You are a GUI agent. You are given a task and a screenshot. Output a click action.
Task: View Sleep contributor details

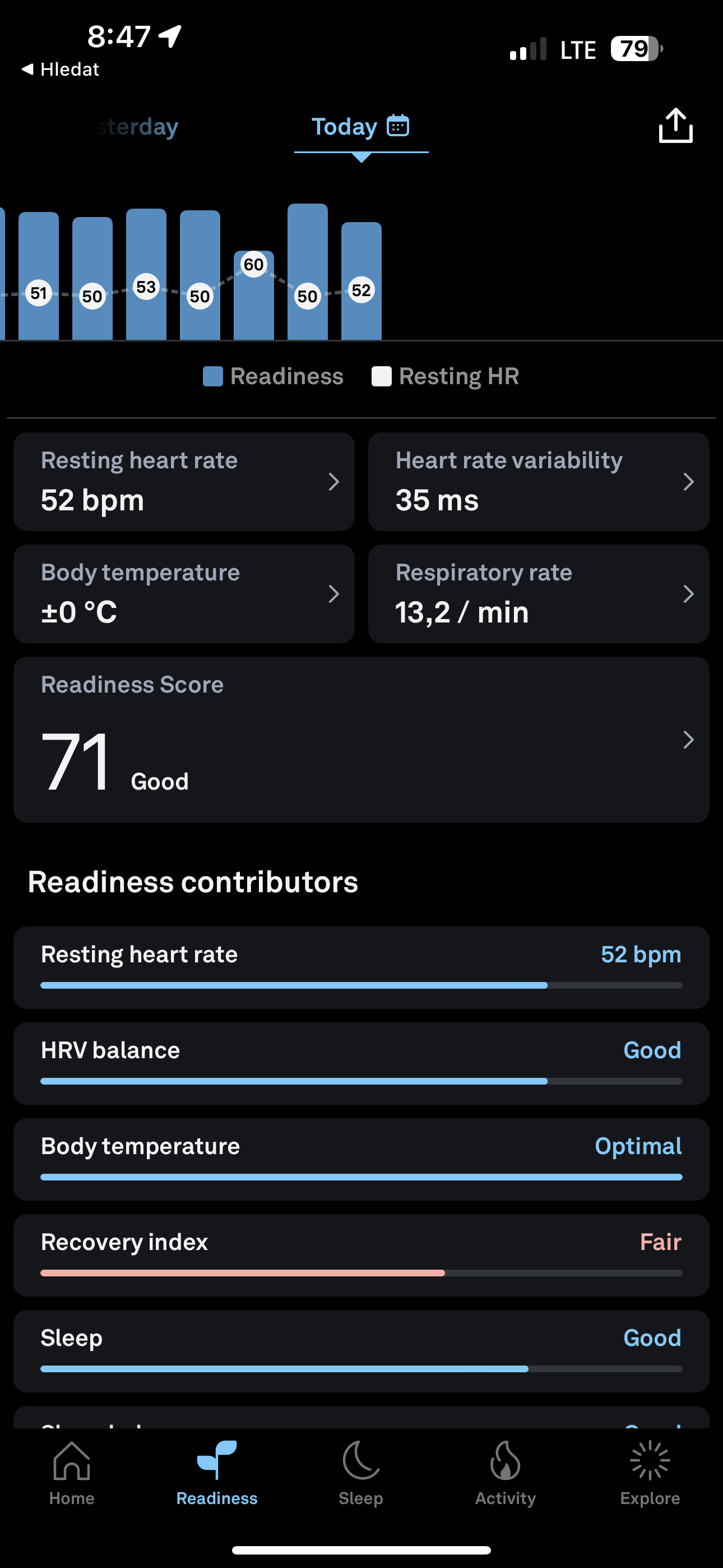pos(361,1351)
